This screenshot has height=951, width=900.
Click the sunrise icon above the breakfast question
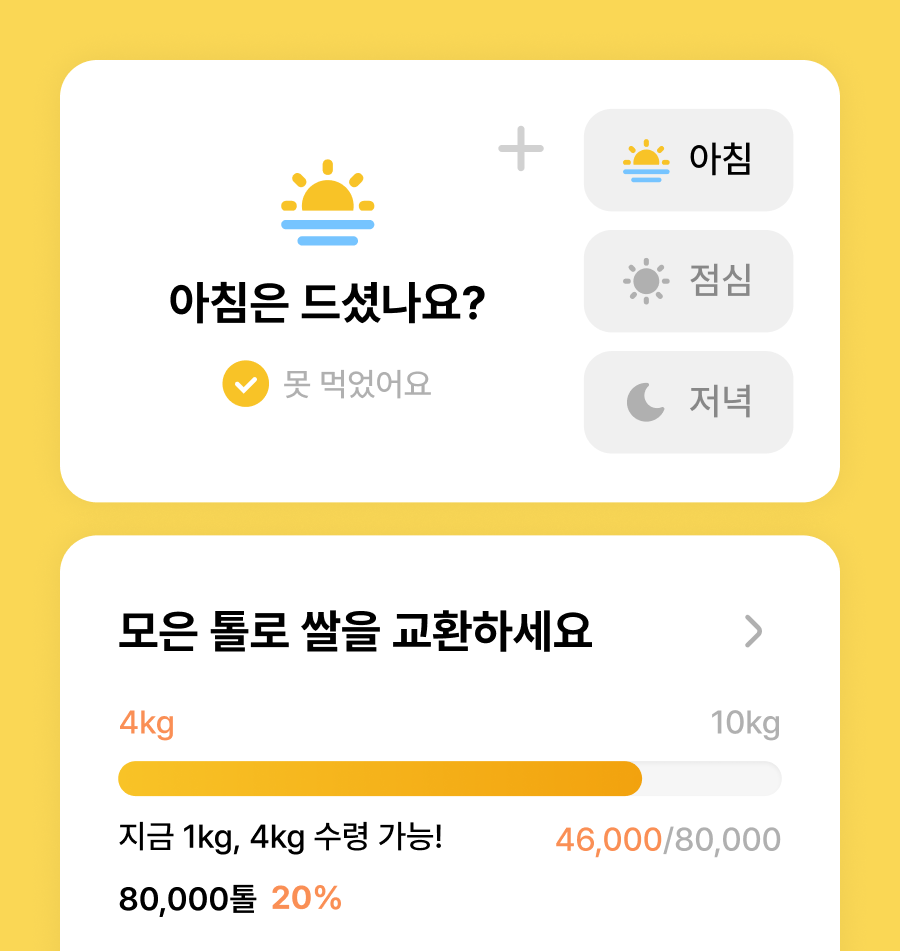tap(330, 201)
